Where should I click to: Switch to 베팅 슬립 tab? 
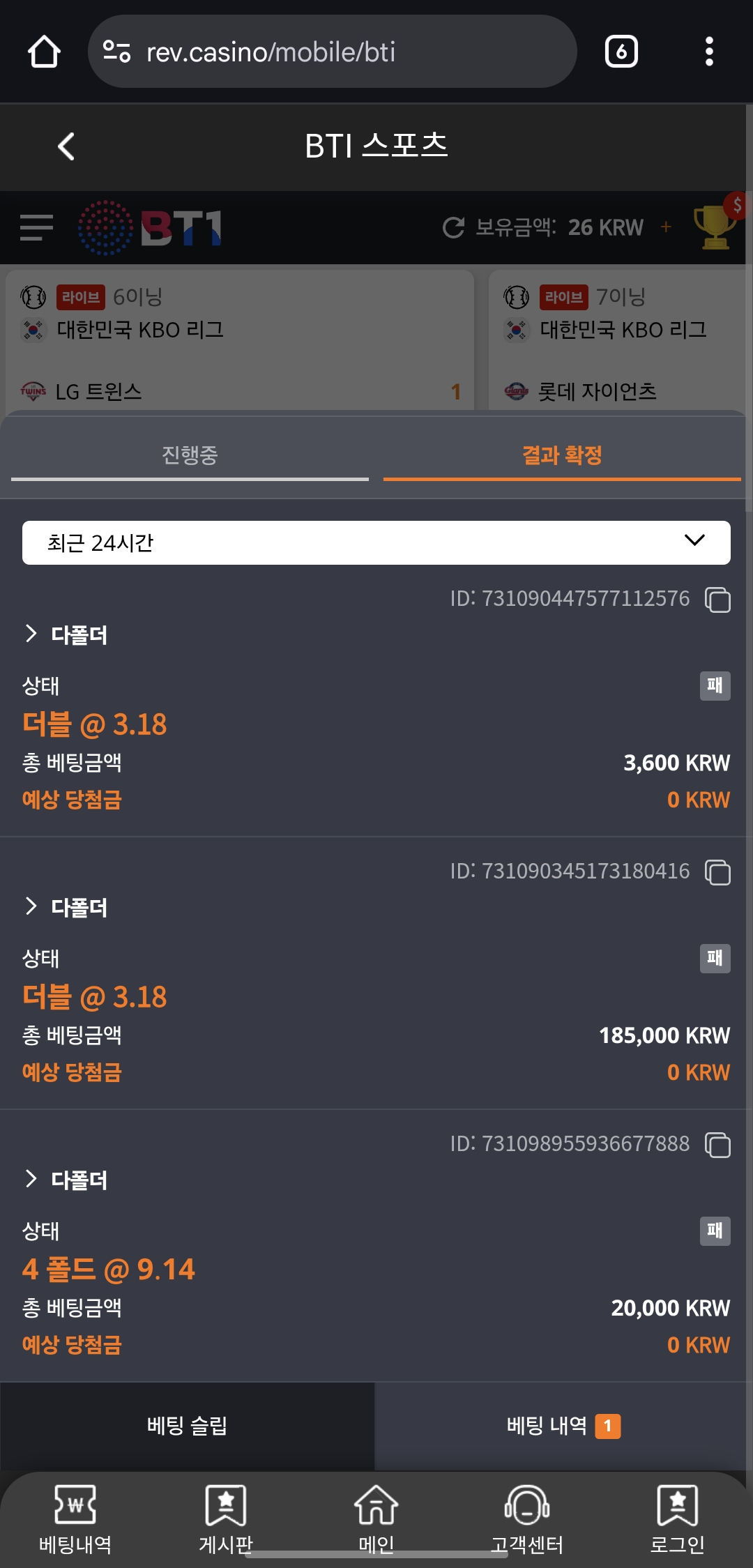pos(187,1426)
